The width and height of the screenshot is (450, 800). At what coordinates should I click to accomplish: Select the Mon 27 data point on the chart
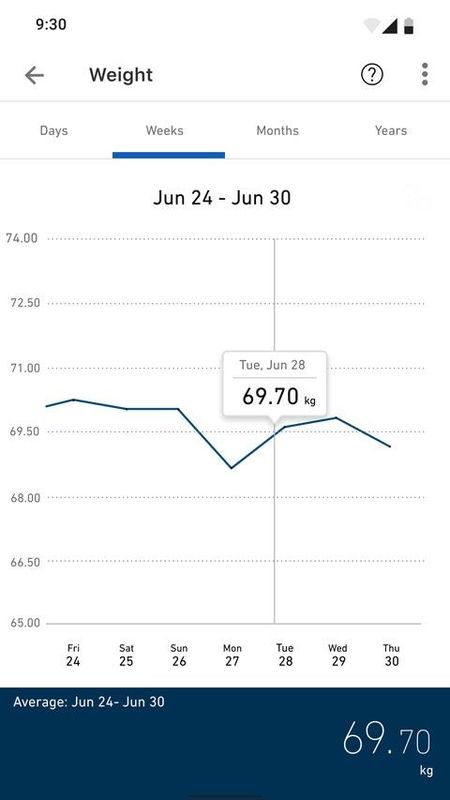232,468
